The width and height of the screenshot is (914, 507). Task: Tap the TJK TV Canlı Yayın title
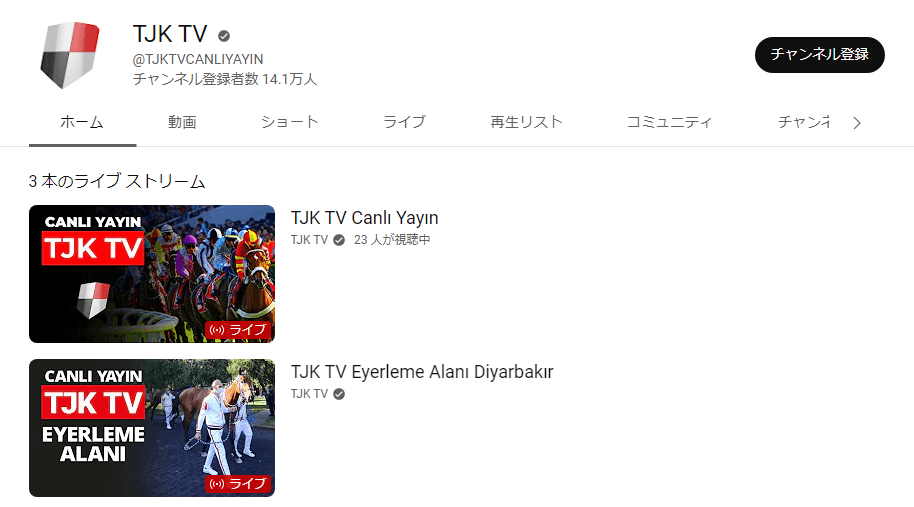pyautogui.click(x=364, y=218)
